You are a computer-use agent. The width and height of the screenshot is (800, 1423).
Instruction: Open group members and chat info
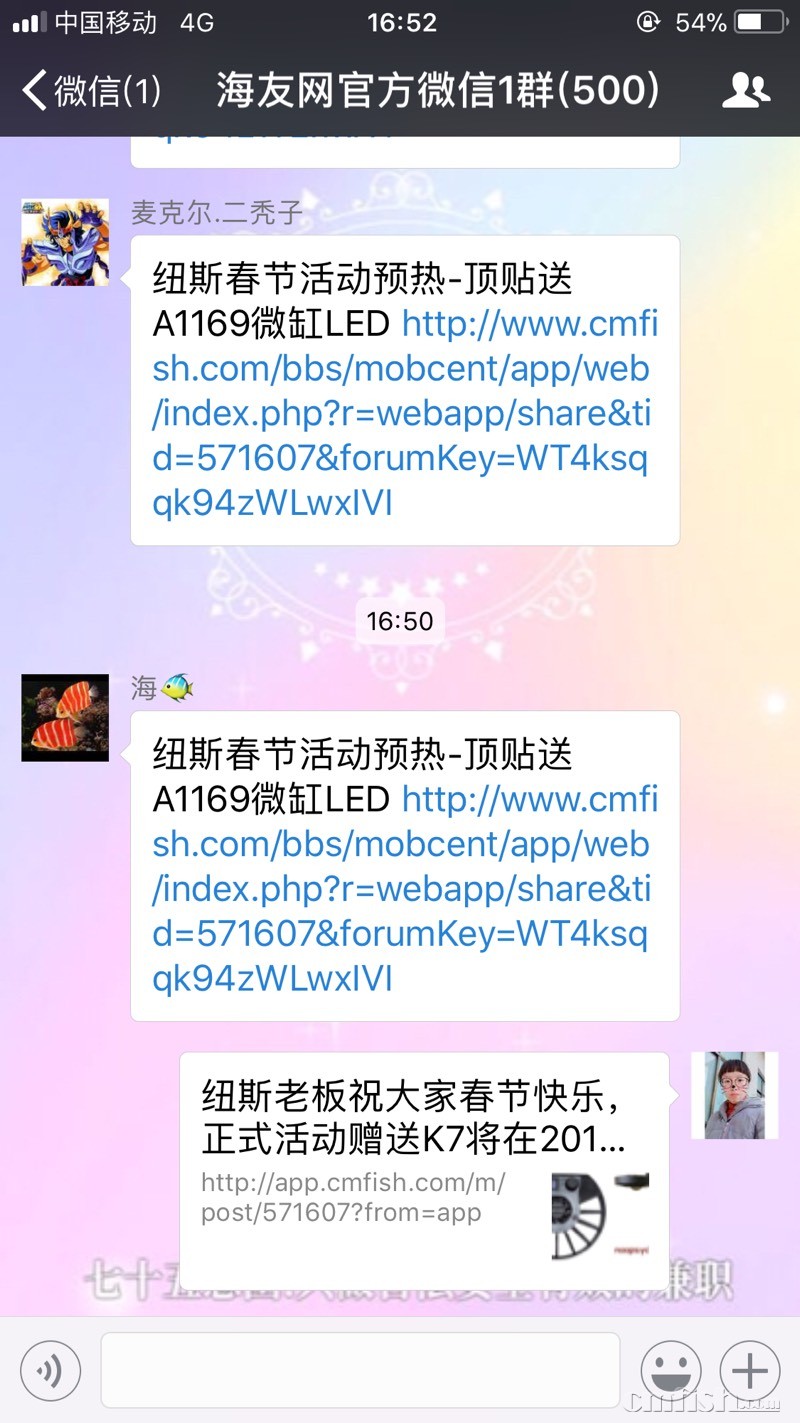coord(746,91)
